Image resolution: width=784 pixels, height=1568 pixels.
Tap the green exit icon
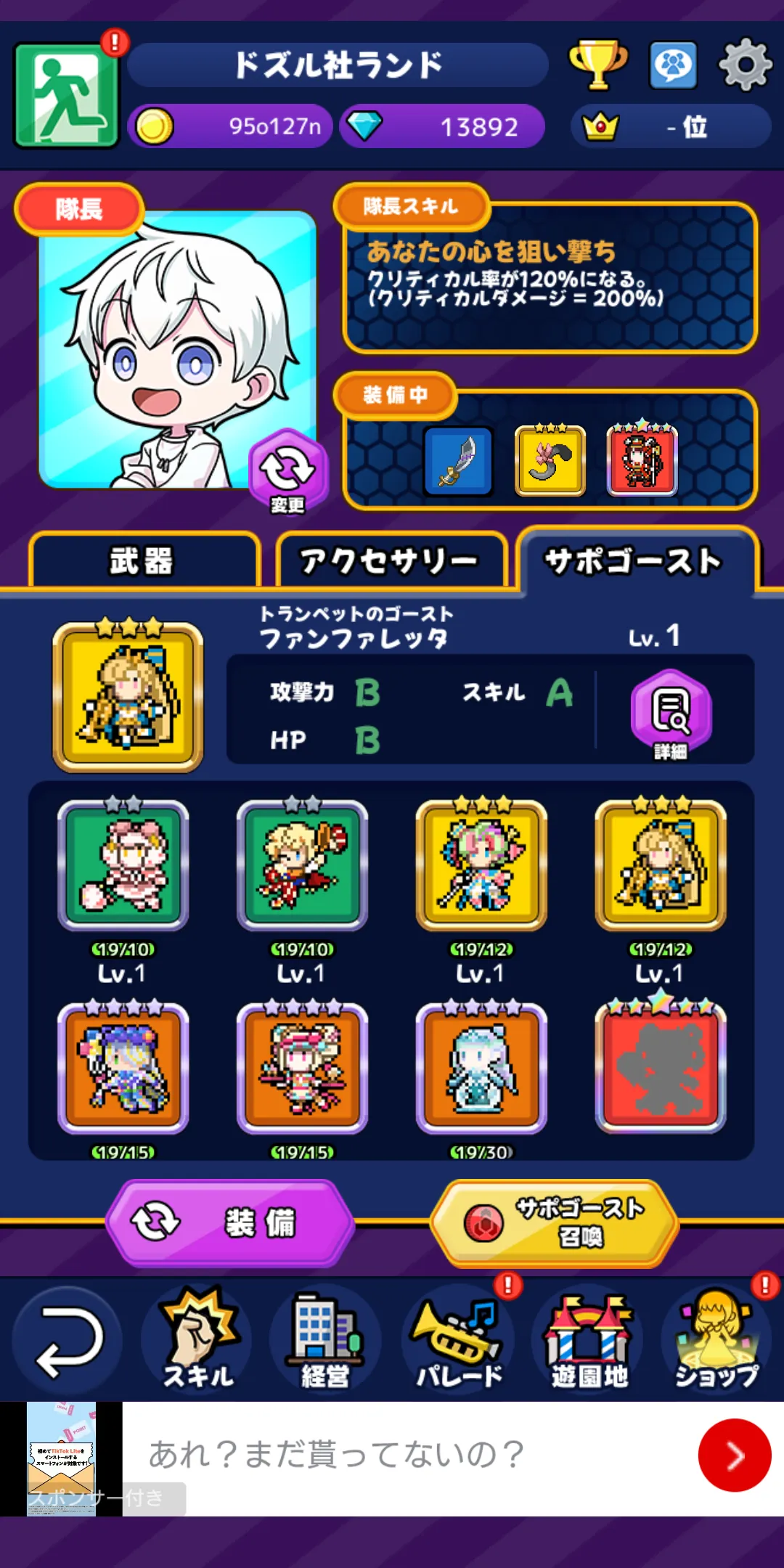pyautogui.click(x=67, y=95)
